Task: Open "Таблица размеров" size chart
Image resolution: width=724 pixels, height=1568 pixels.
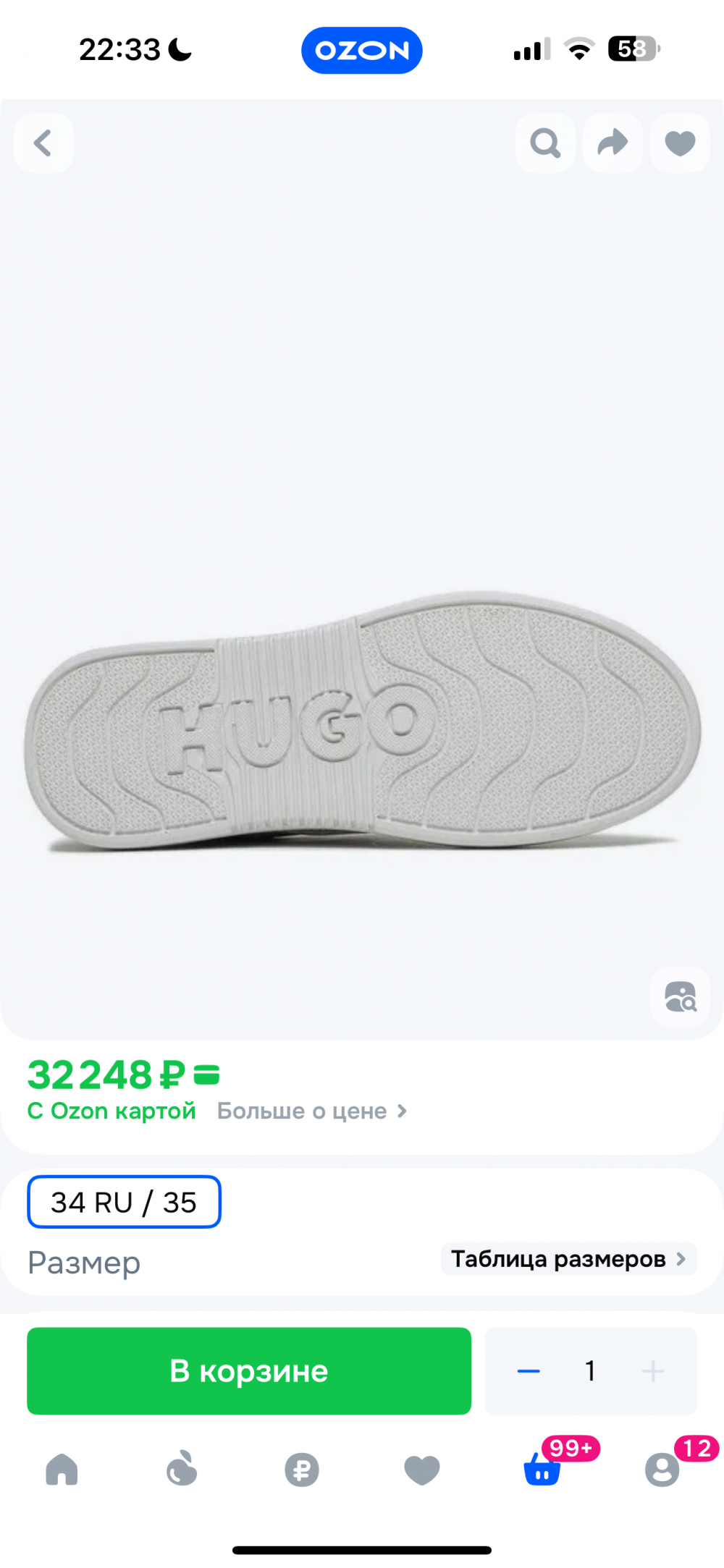Action: coord(568,1259)
